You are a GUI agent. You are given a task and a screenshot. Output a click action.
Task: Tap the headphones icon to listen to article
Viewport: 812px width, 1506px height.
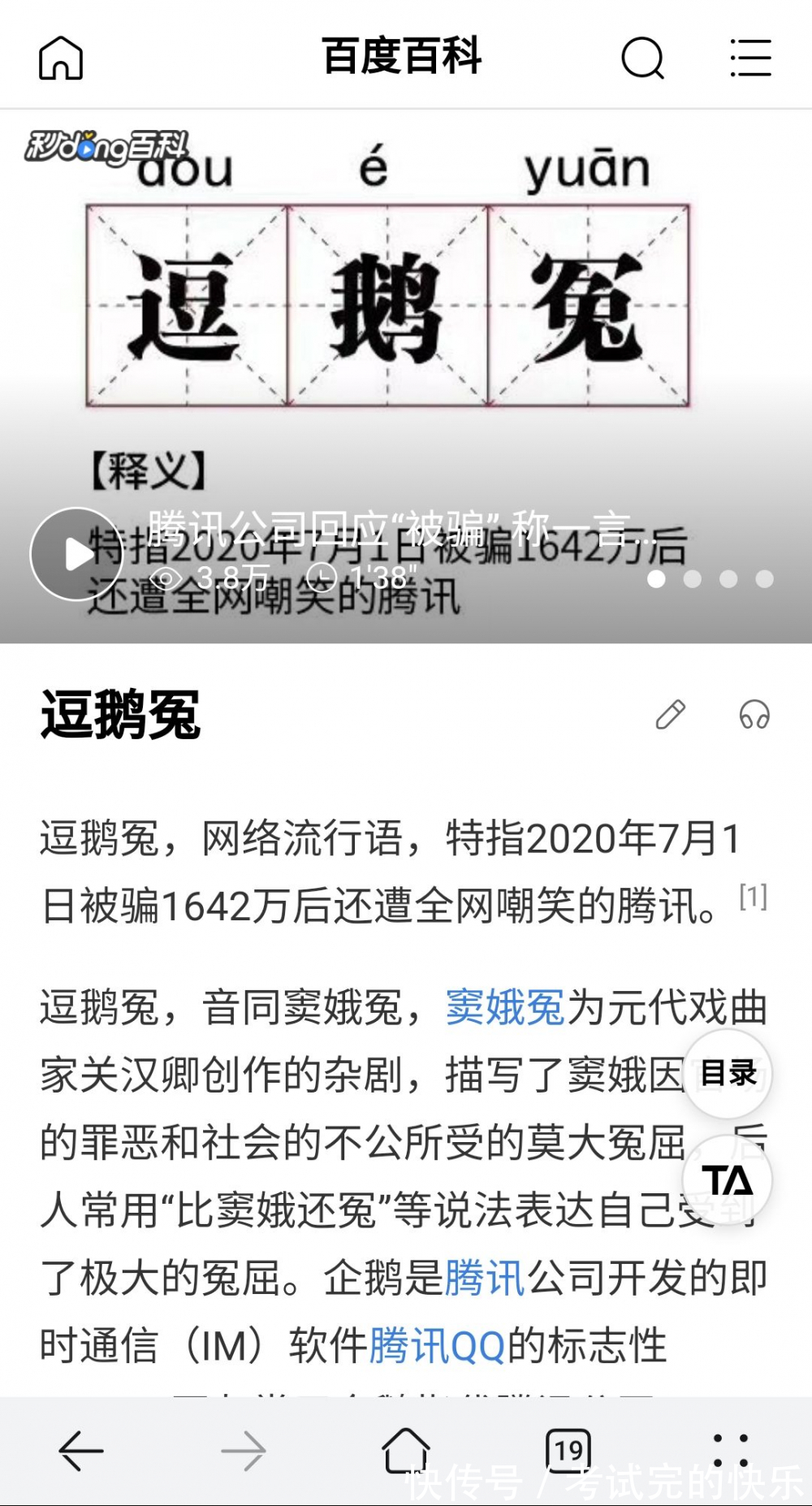[757, 716]
